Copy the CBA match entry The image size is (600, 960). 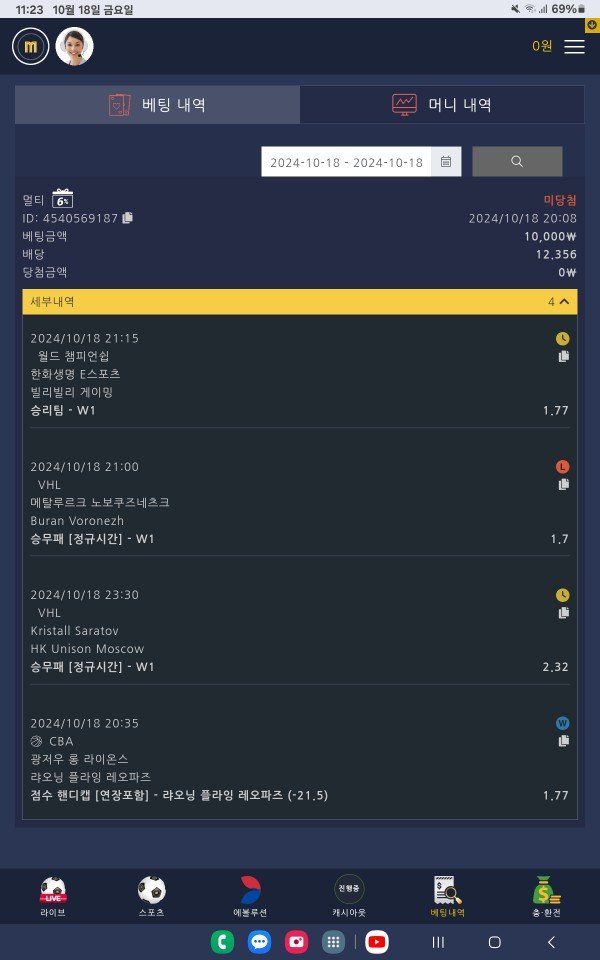tap(563, 740)
